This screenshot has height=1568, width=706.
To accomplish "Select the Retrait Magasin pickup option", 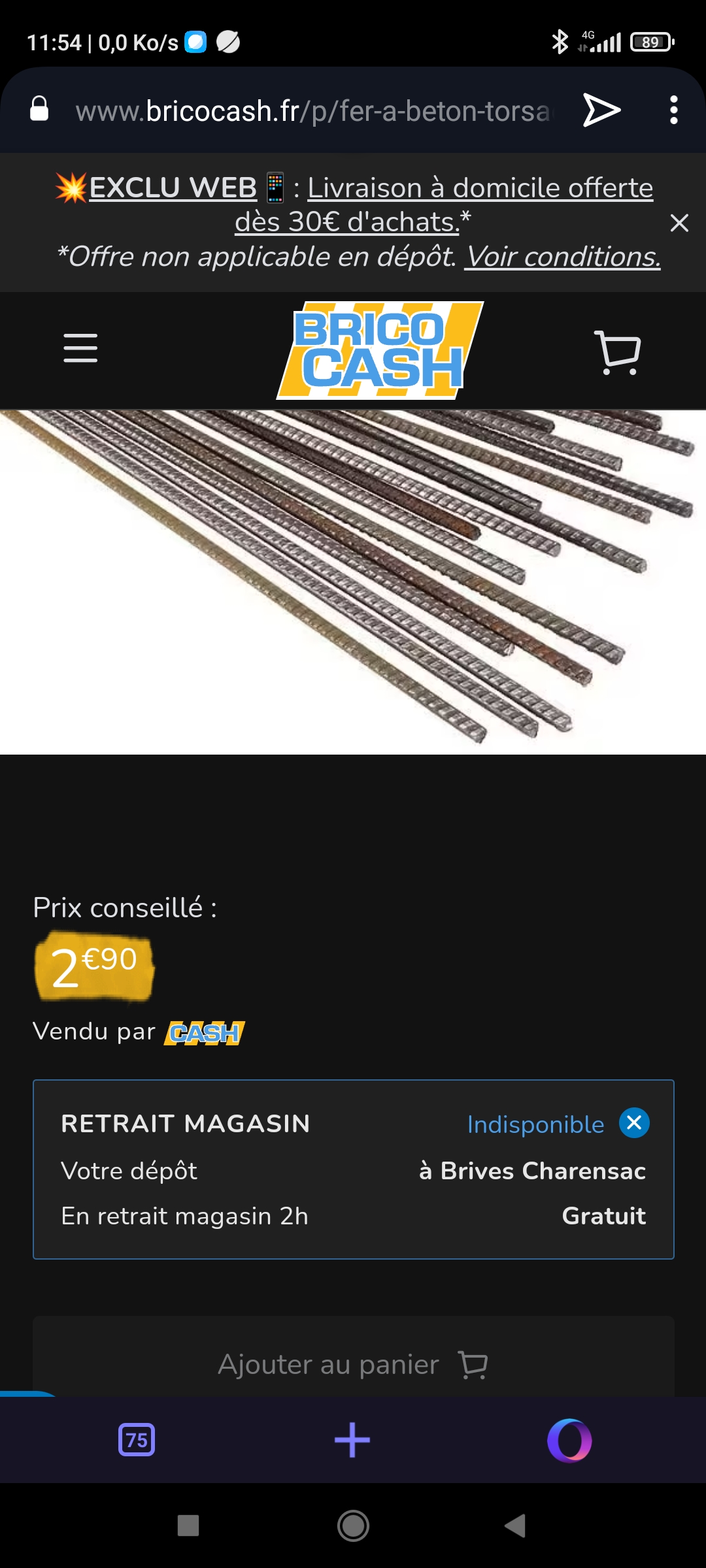I will (x=353, y=1169).
